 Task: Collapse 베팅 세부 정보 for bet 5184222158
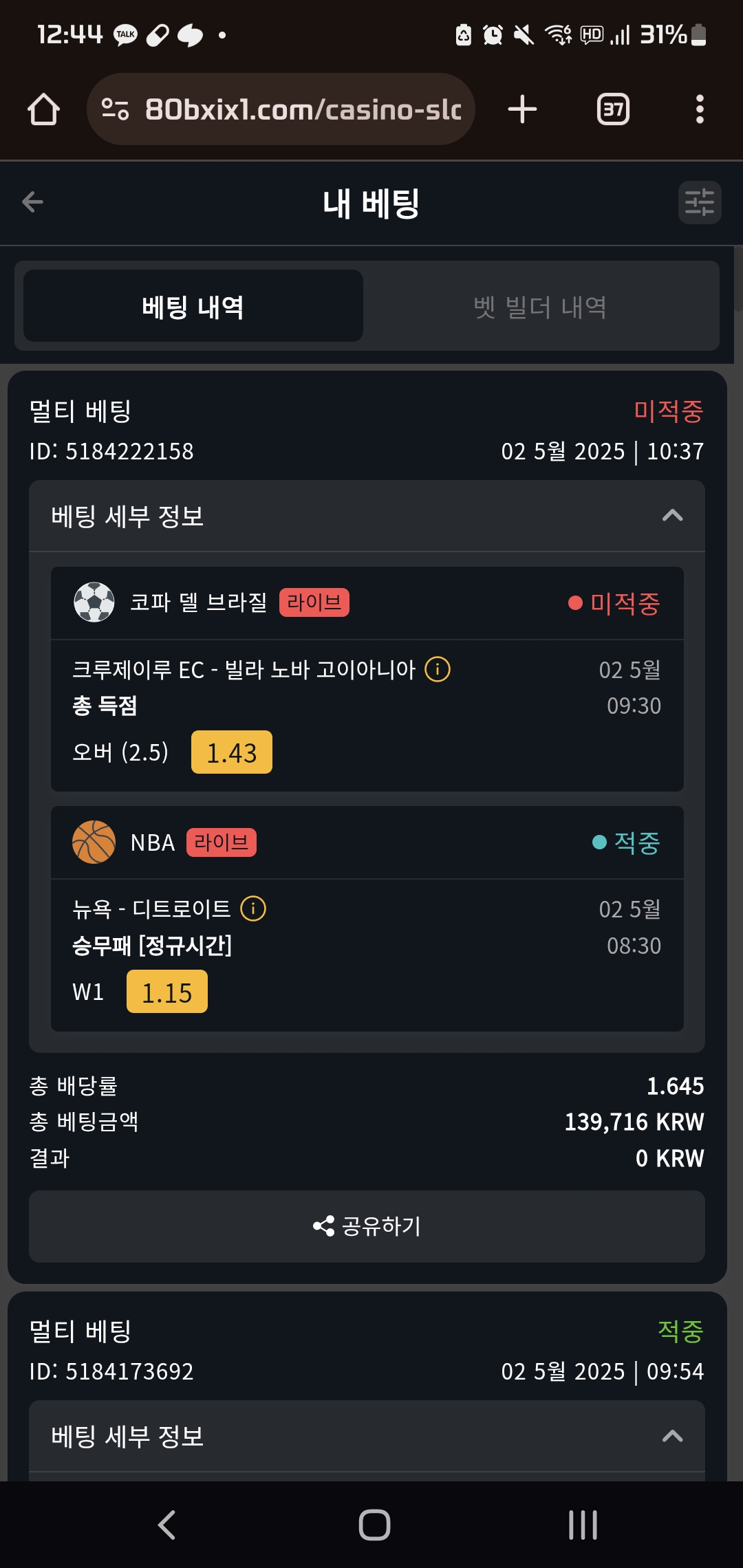[x=671, y=516]
